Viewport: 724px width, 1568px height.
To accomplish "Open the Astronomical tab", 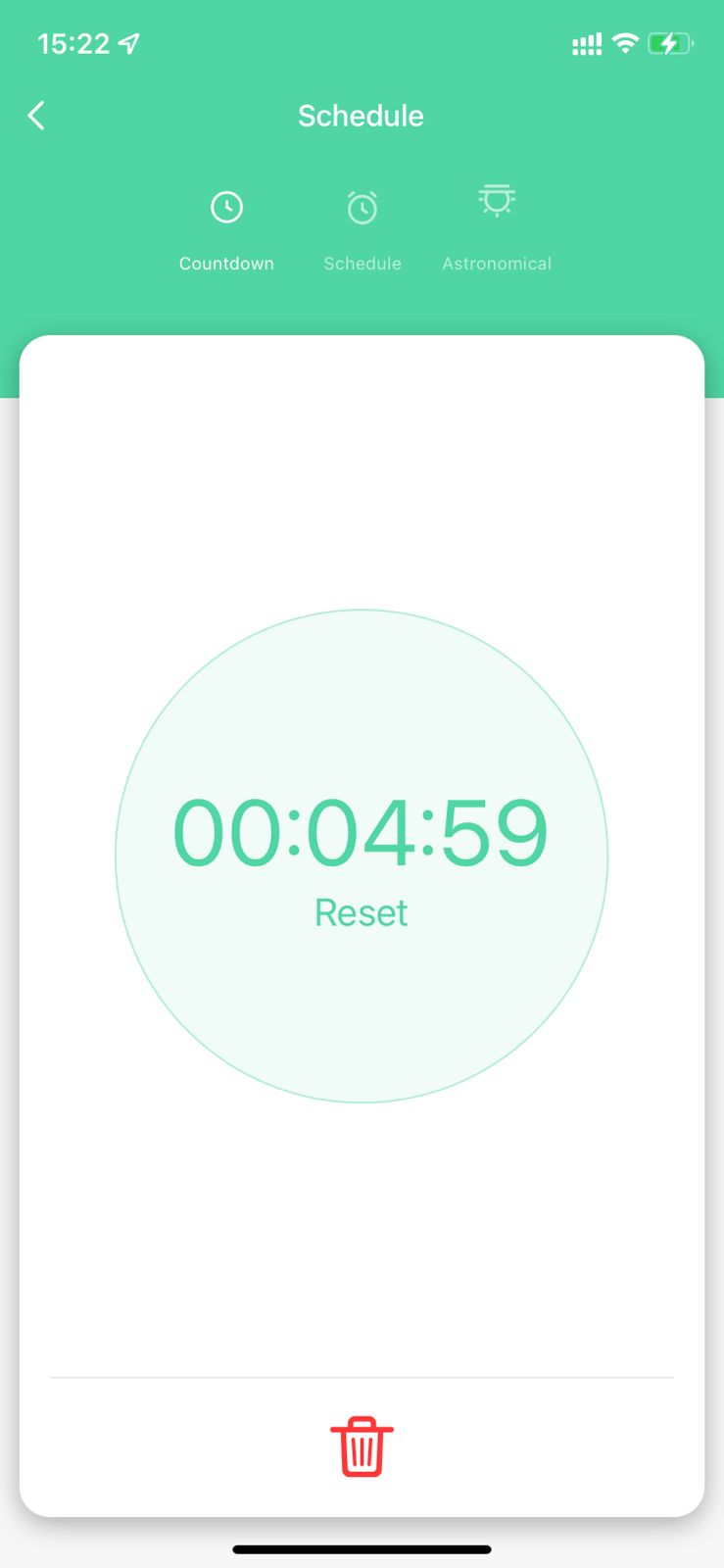I will [497, 231].
